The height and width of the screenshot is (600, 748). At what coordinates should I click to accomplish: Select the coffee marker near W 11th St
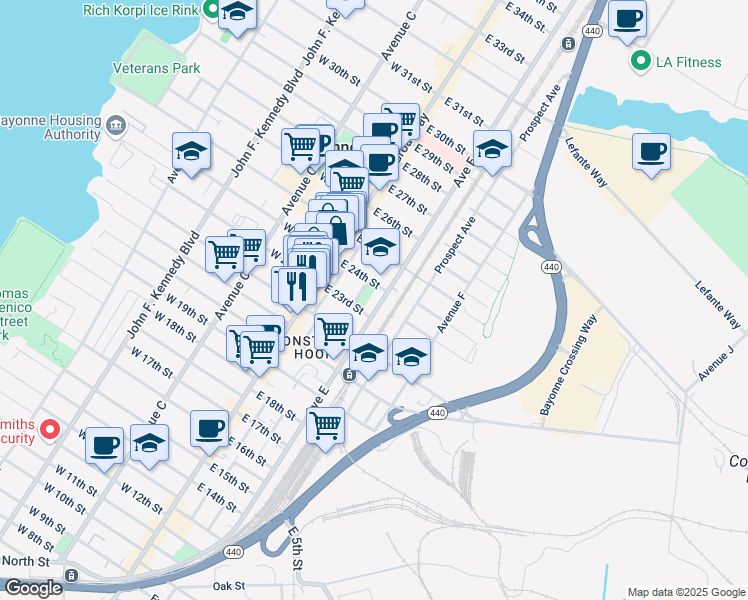tap(104, 445)
